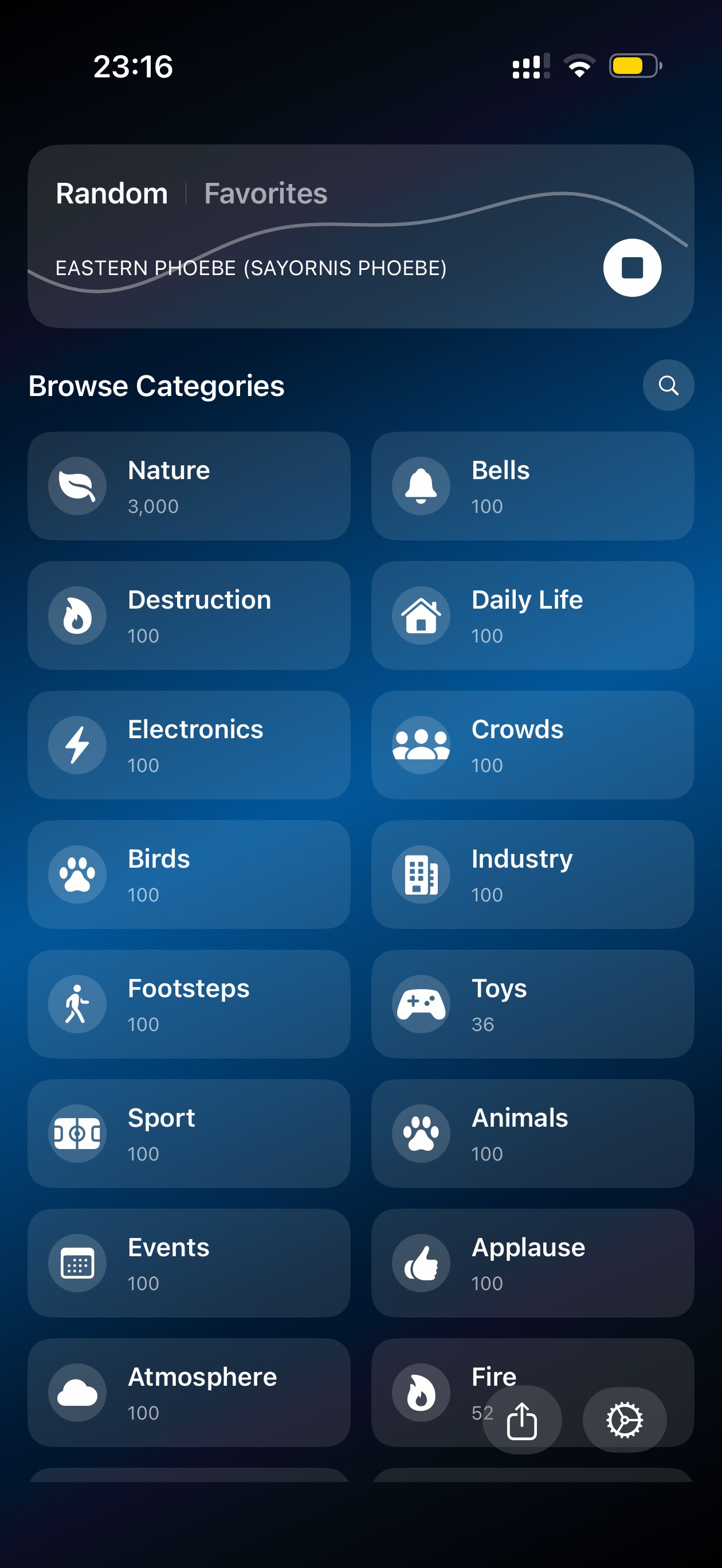Open the search for categories
722x1568 pixels.
[x=668, y=385]
